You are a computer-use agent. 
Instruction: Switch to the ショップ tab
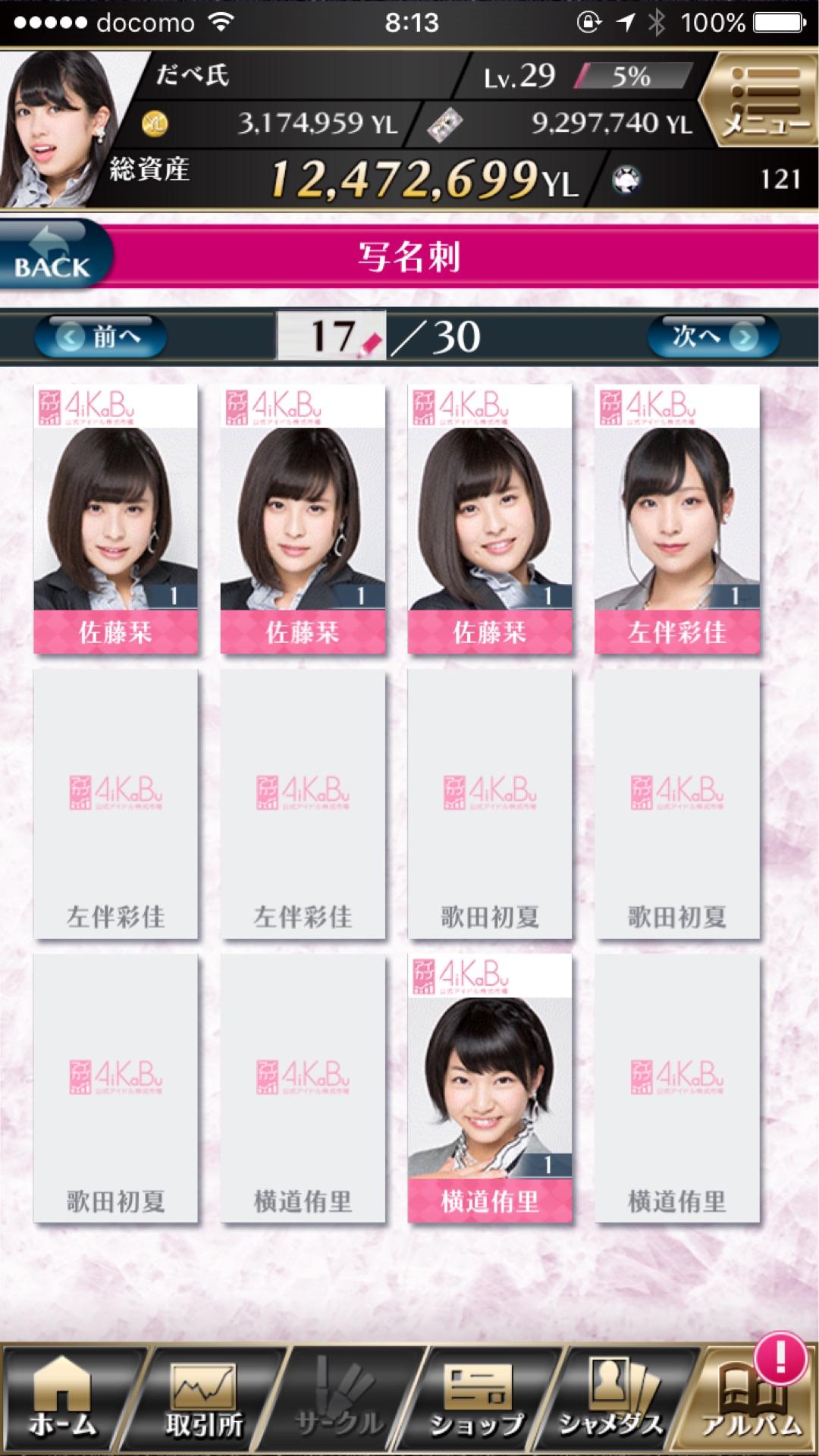(476, 1401)
